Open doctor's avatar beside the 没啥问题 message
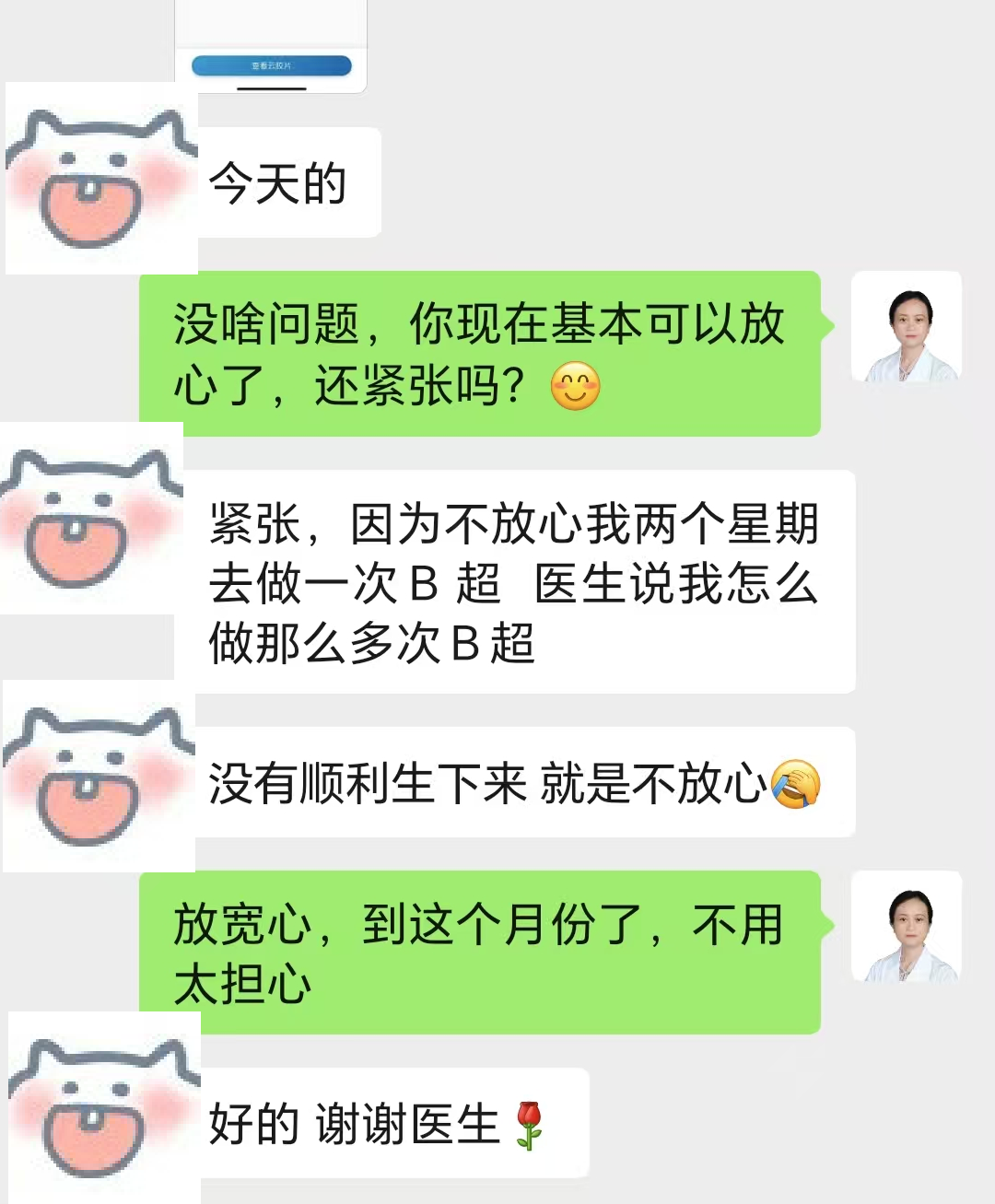Image resolution: width=995 pixels, height=1204 pixels. pyautogui.click(x=907, y=327)
